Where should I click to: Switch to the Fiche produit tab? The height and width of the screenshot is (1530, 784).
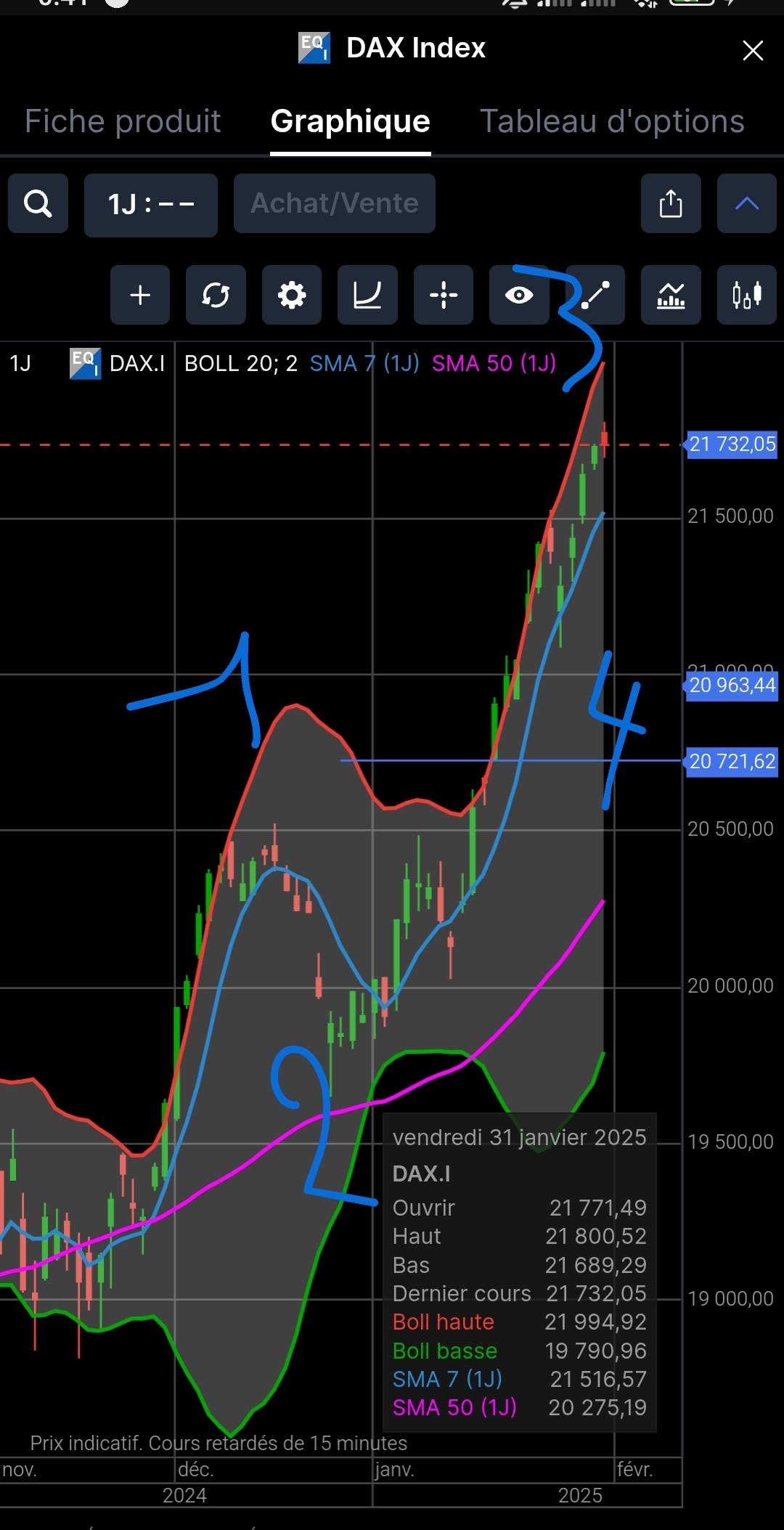coord(123,121)
